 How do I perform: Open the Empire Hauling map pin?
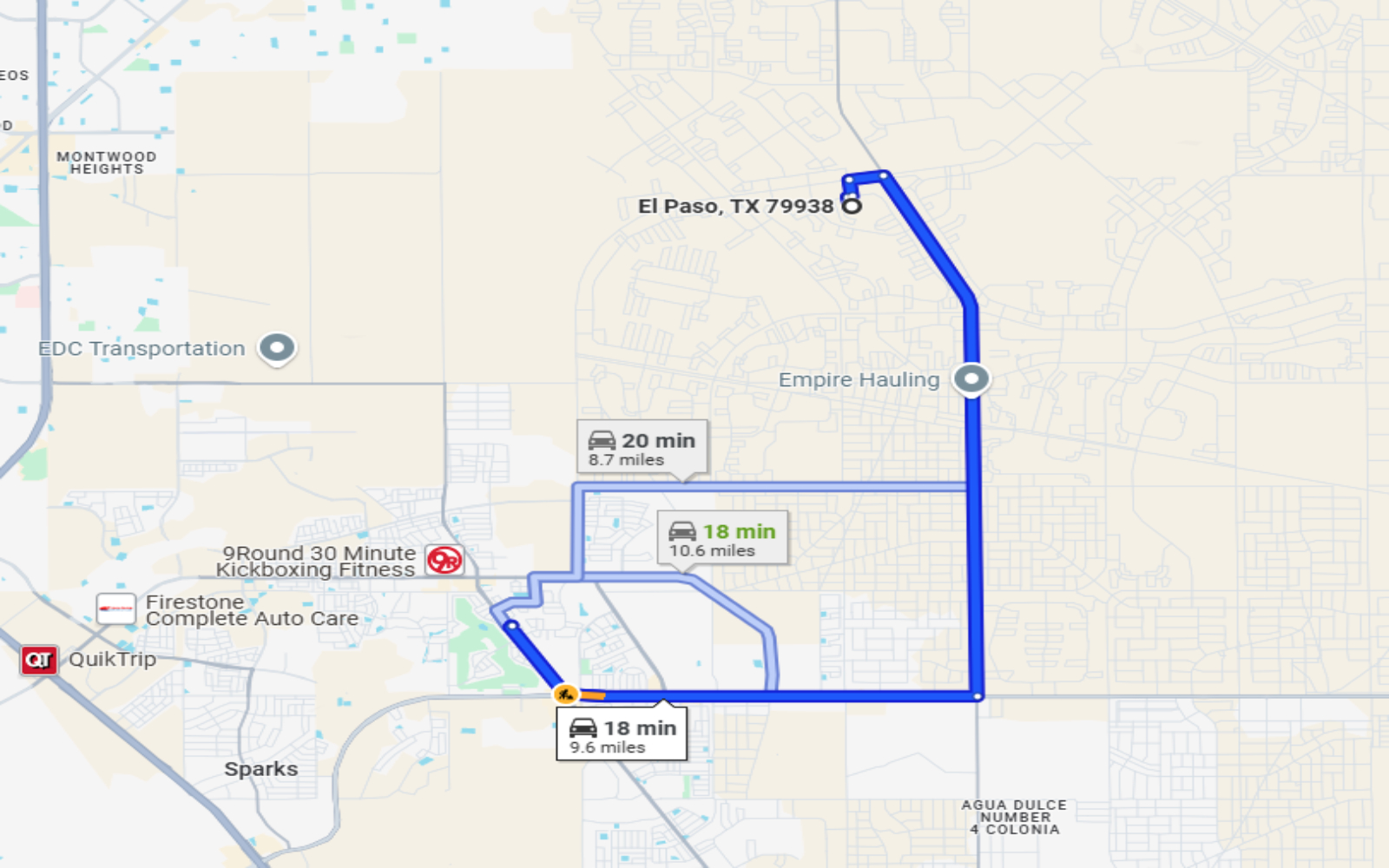tap(971, 378)
